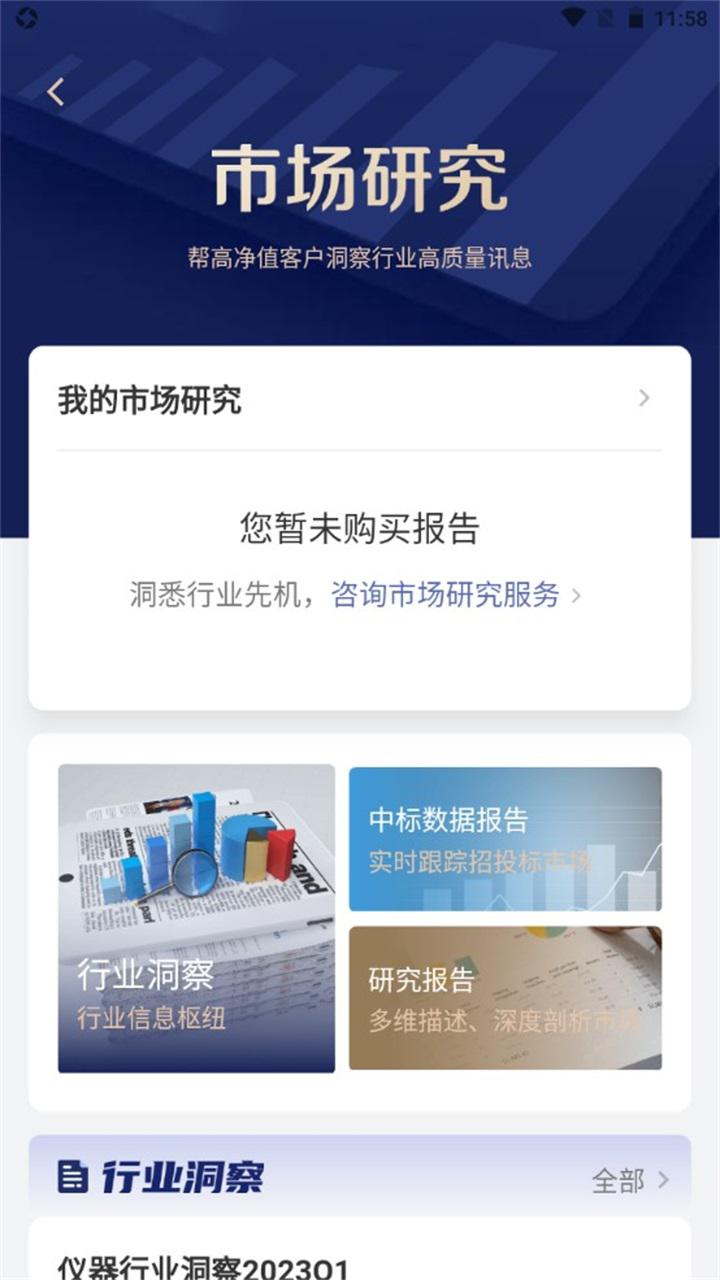Image resolution: width=720 pixels, height=1280 pixels.
Task: Go back using the top-left arrow
Action: pos(56,92)
